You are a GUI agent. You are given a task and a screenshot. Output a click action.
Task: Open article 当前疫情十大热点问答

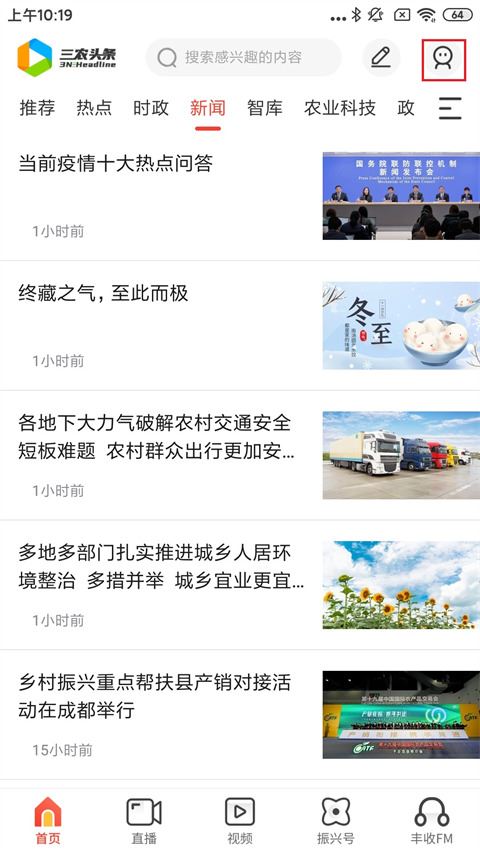[240, 196]
